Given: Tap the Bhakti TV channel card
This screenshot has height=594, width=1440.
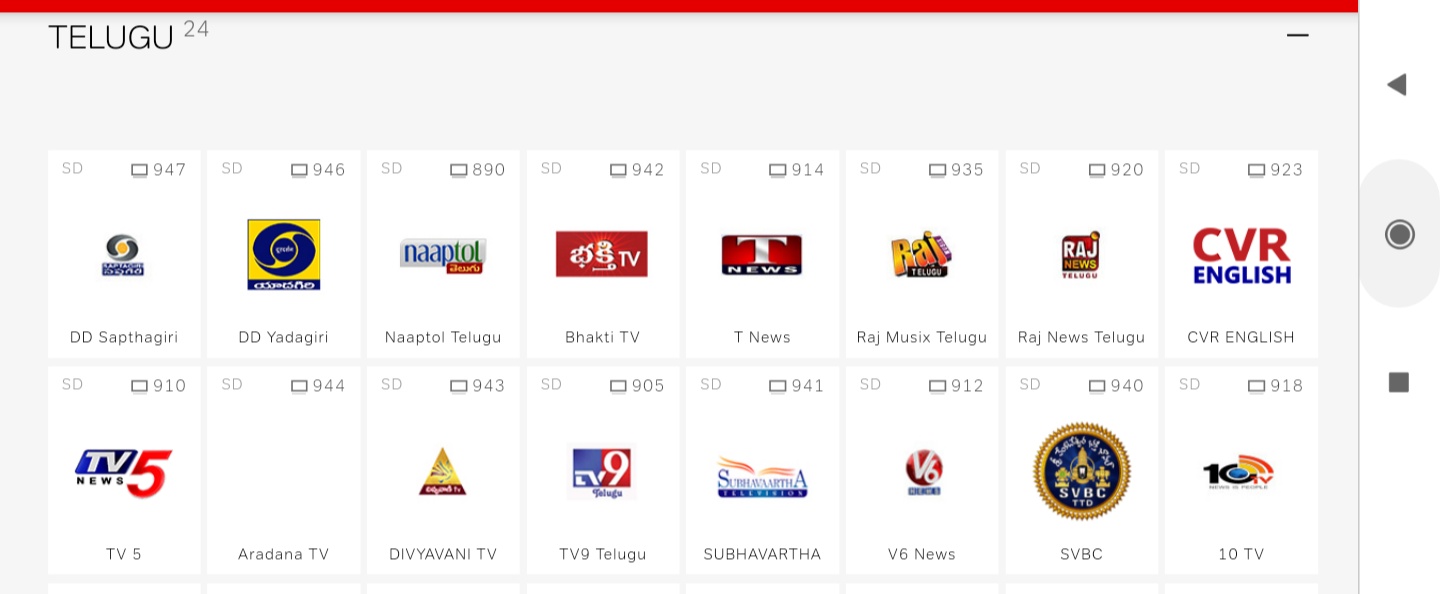Looking at the screenshot, I should coord(603,254).
